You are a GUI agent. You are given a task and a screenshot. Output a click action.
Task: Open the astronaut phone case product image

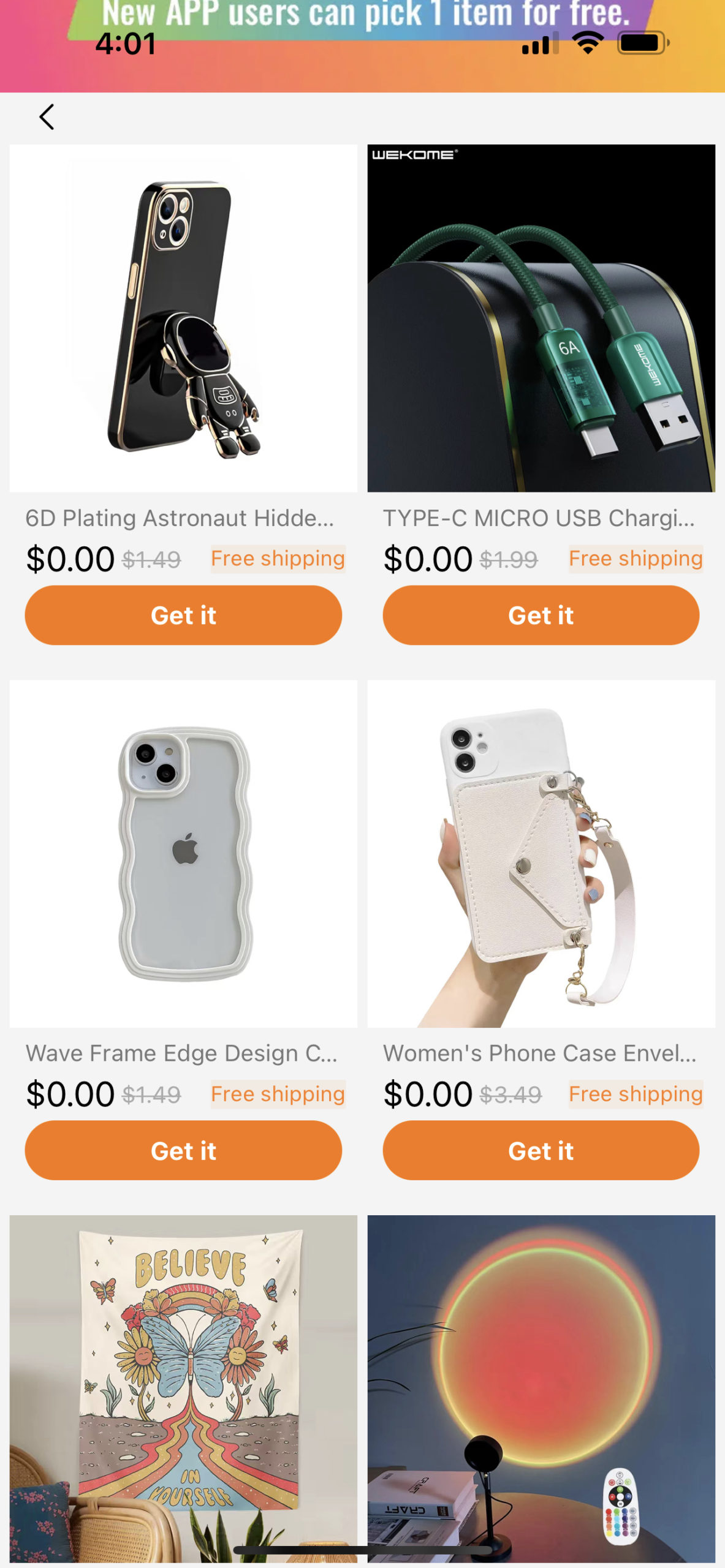pos(183,318)
